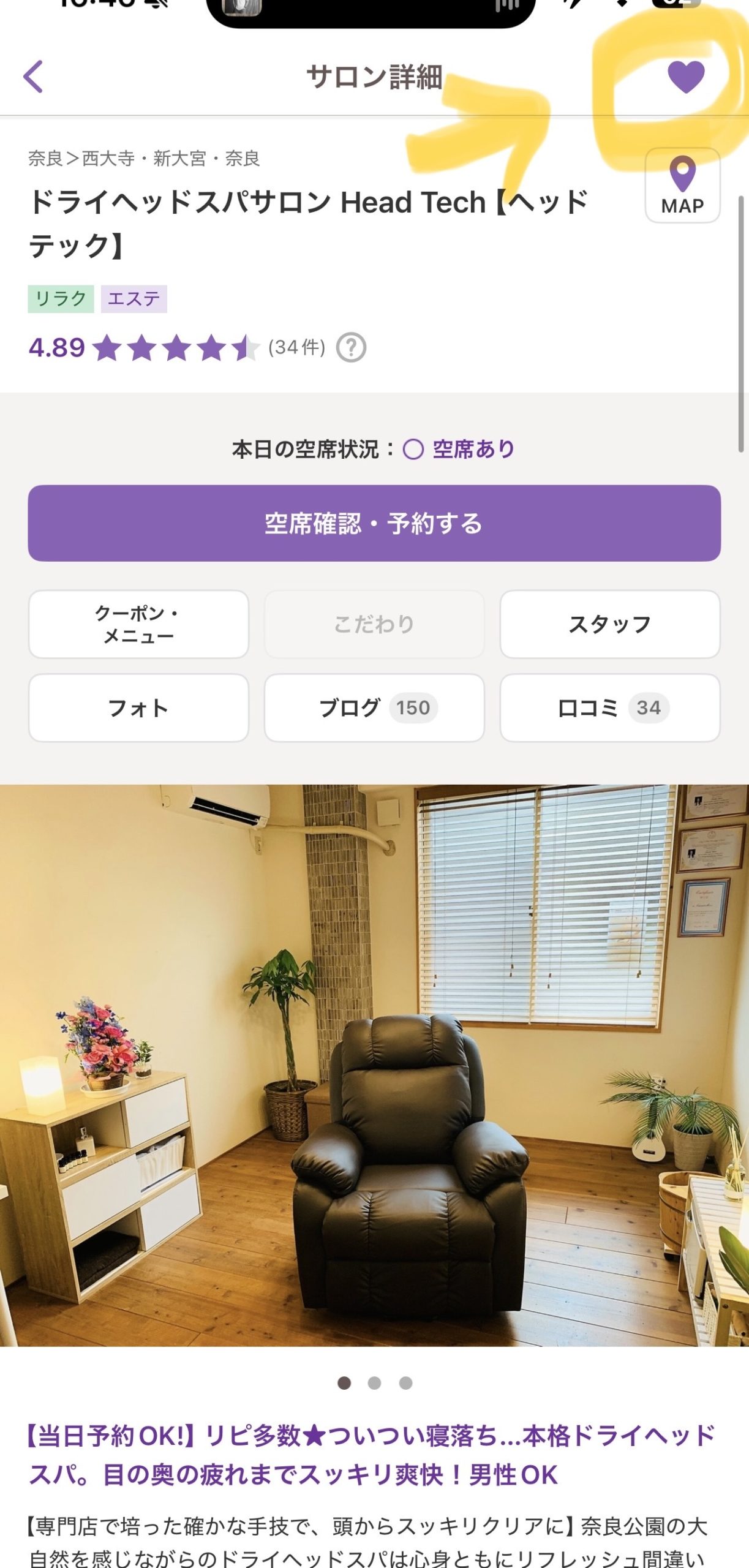
Task: Open the rating help question mark
Action: (351, 348)
